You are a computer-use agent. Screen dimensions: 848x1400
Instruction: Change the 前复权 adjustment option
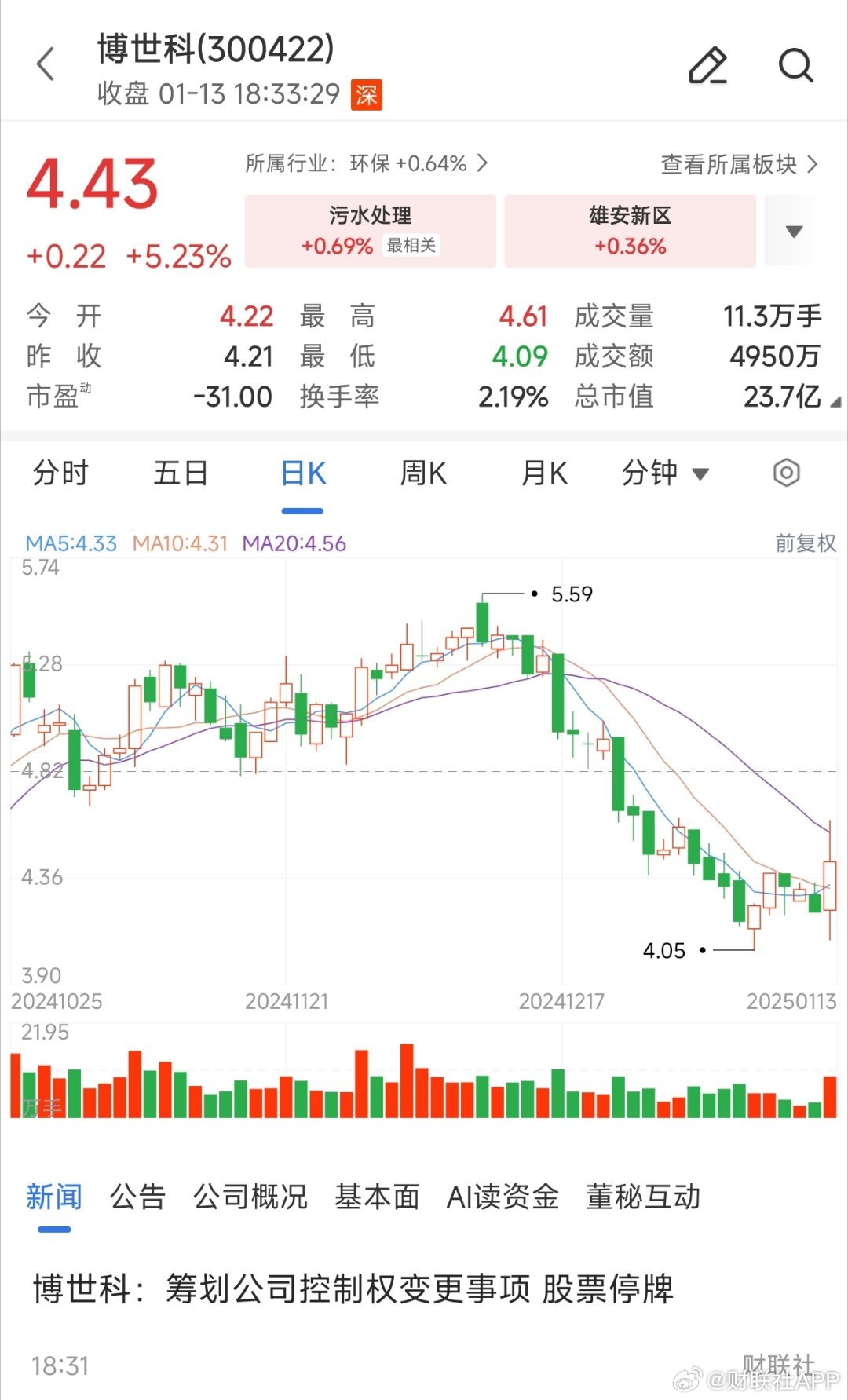coord(806,543)
